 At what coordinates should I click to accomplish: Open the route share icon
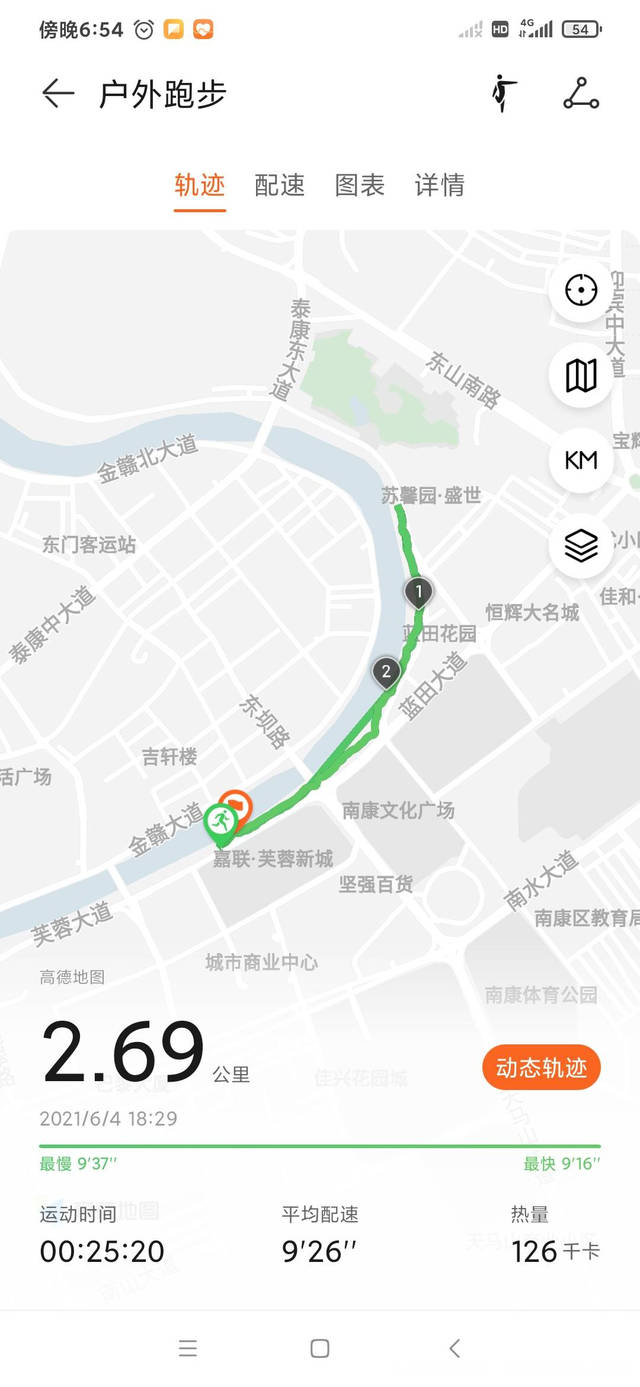(581, 93)
